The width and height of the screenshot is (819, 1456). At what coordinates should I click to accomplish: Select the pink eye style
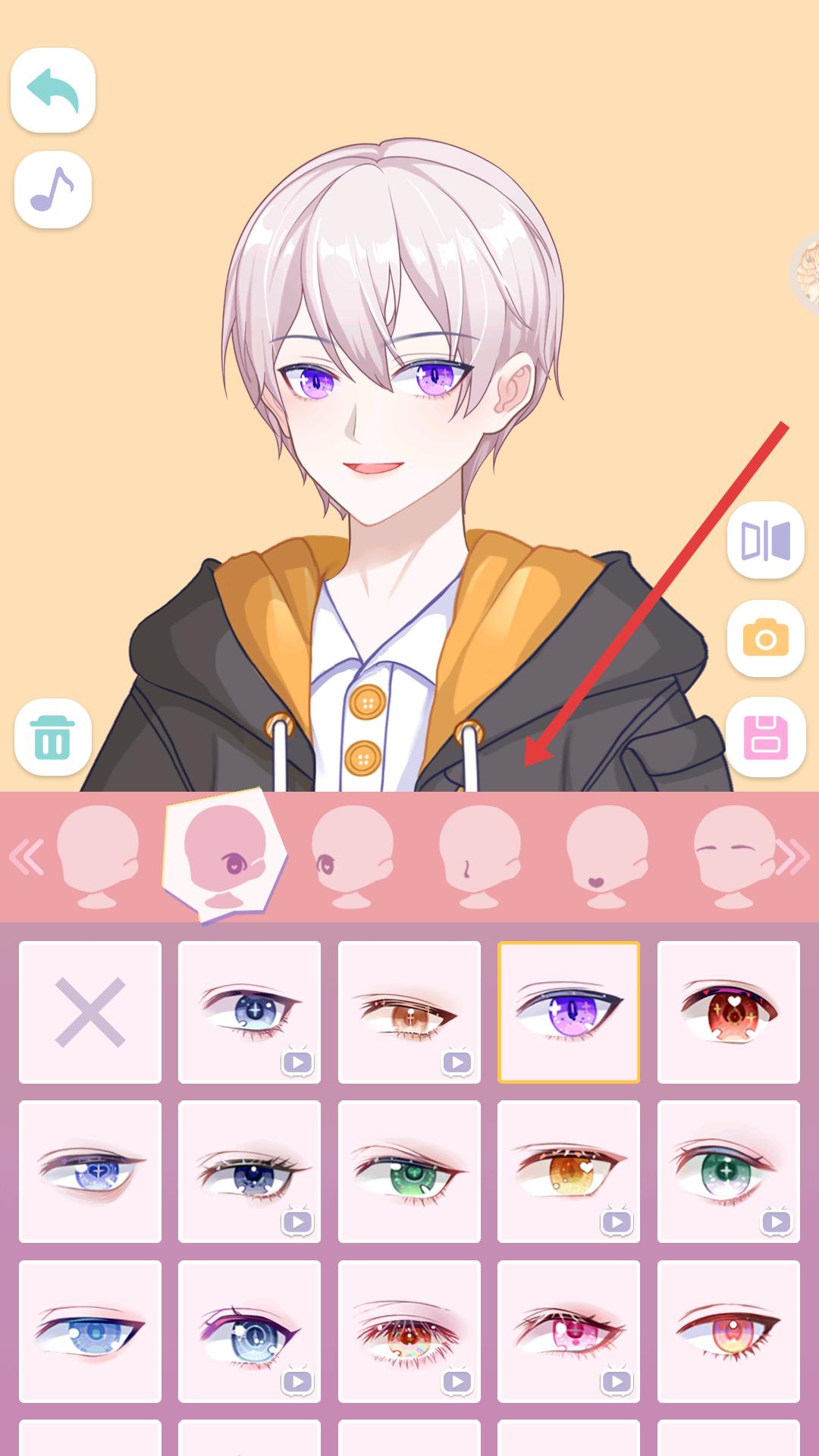pyautogui.click(x=569, y=1332)
